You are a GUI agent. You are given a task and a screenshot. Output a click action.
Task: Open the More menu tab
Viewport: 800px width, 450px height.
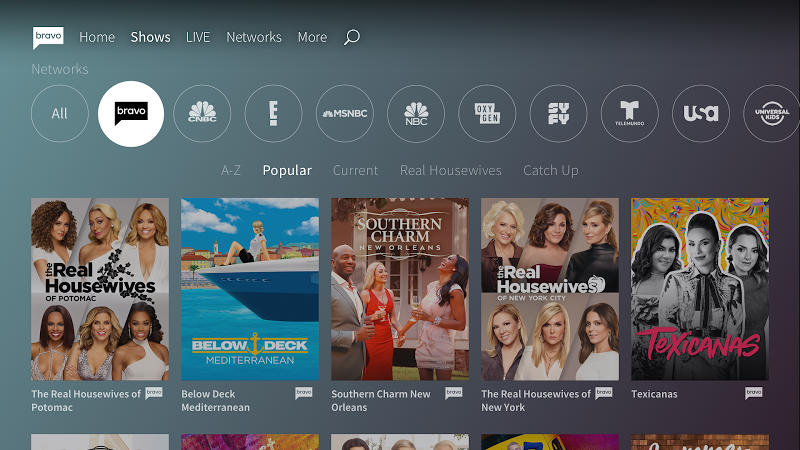pyautogui.click(x=312, y=37)
